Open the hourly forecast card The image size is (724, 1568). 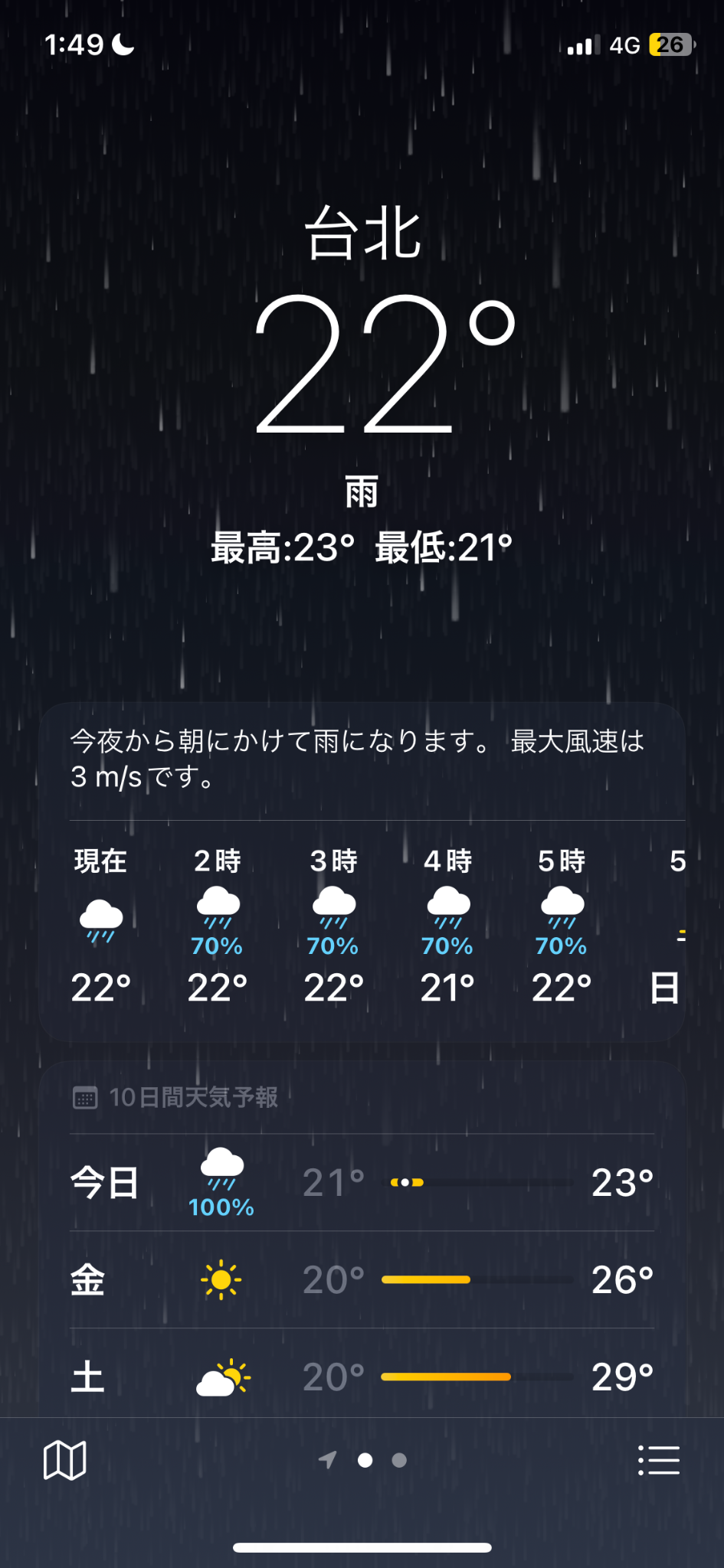(362, 872)
